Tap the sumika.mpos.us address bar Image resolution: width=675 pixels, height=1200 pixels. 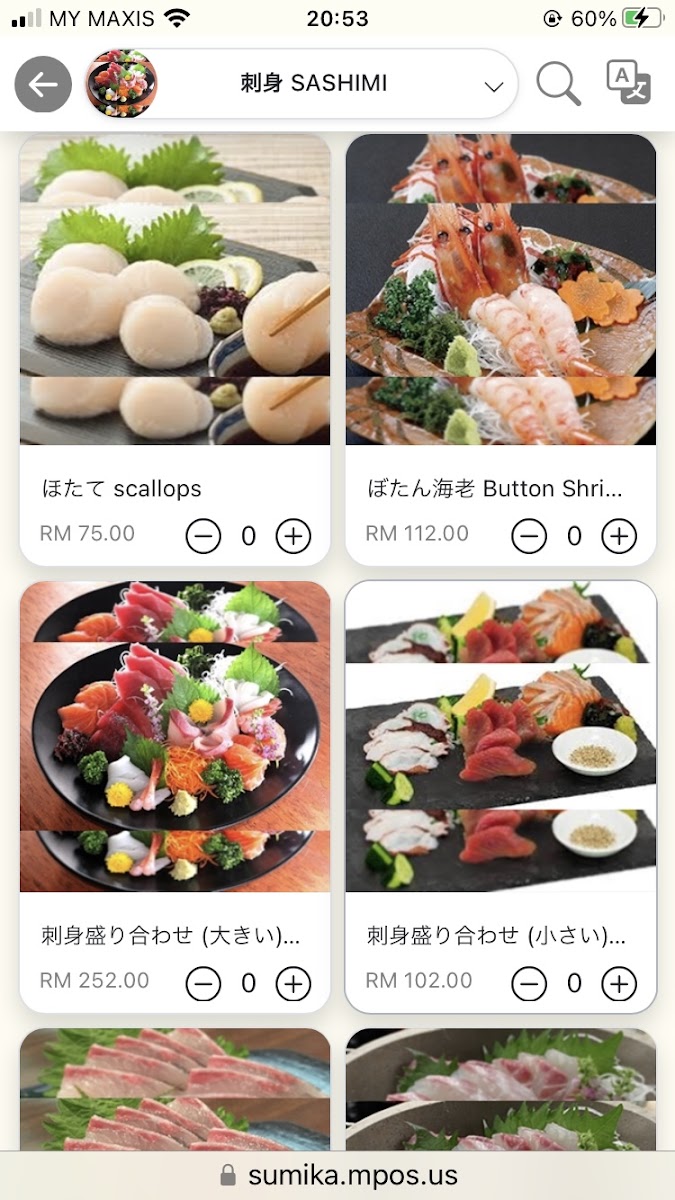point(338,1174)
